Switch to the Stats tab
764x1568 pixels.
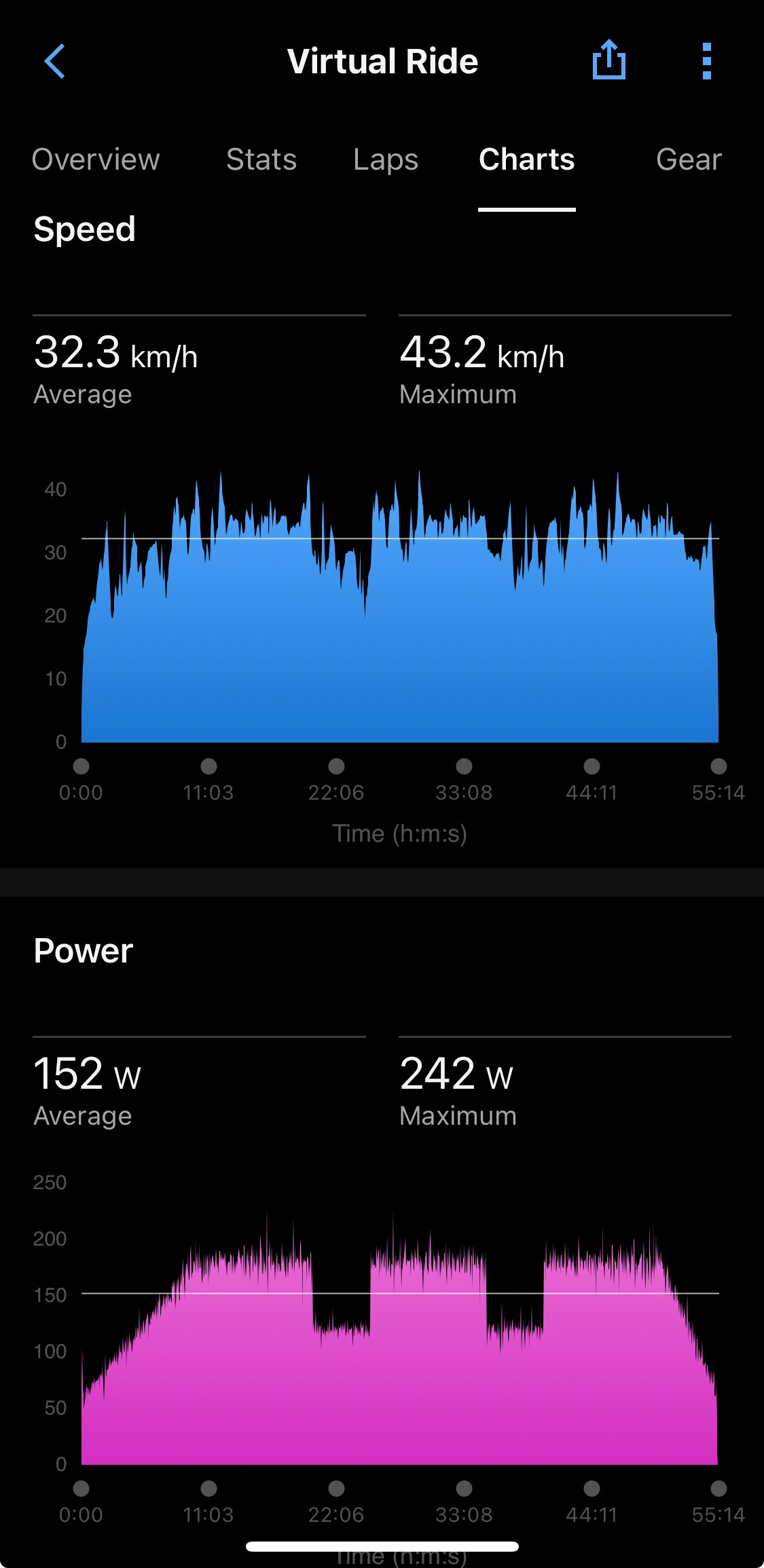[261, 160]
